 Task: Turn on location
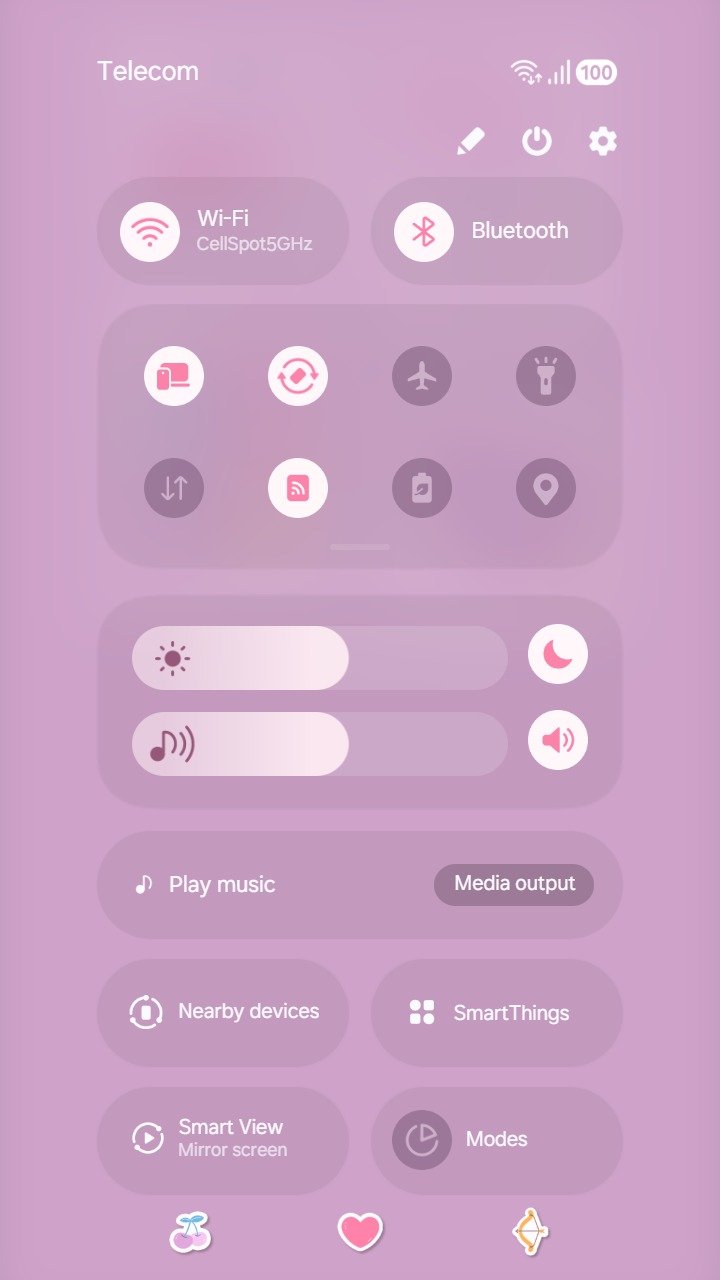pyautogui.click(x=546, y=488)
